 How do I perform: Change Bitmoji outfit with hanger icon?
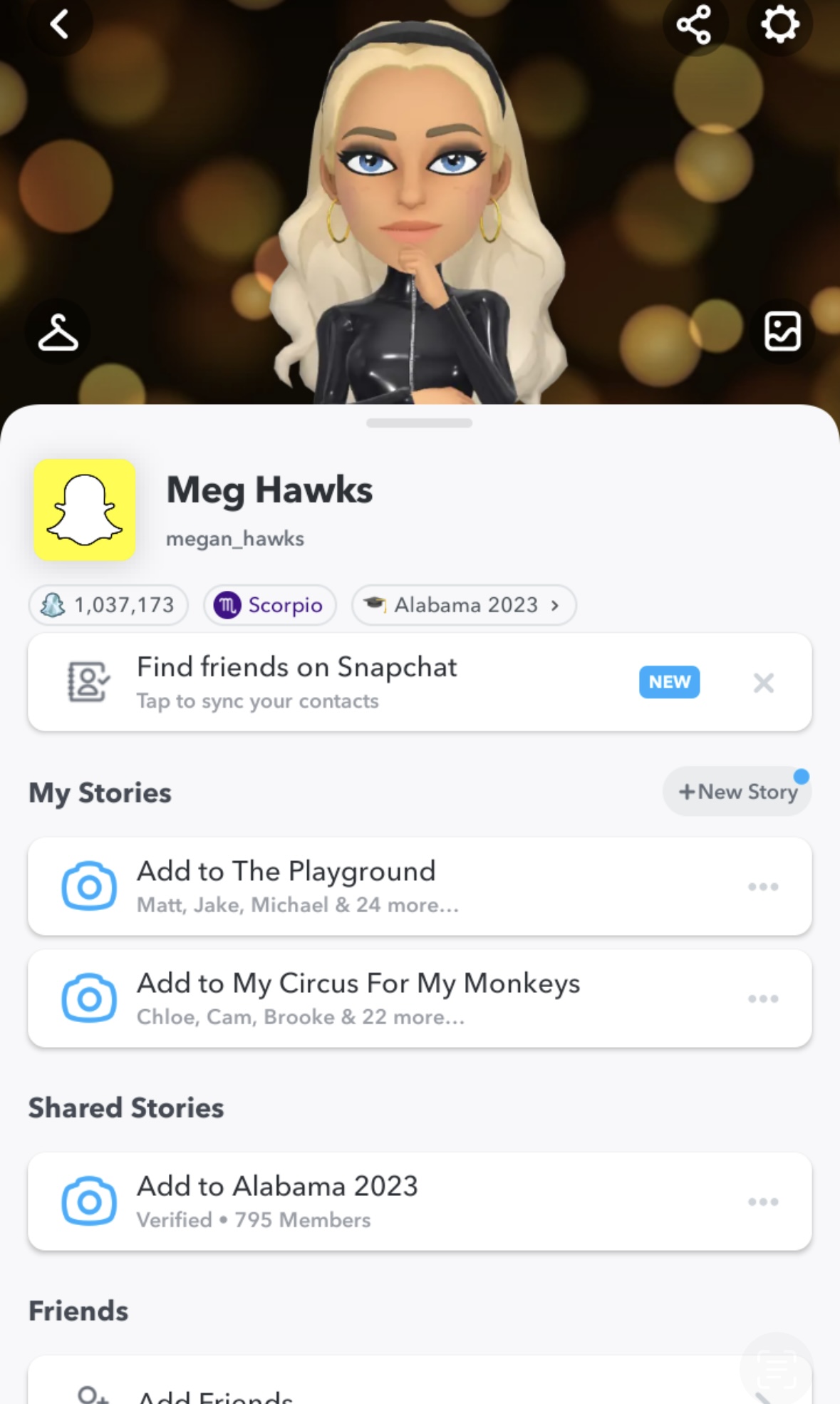tap(58, 332)
